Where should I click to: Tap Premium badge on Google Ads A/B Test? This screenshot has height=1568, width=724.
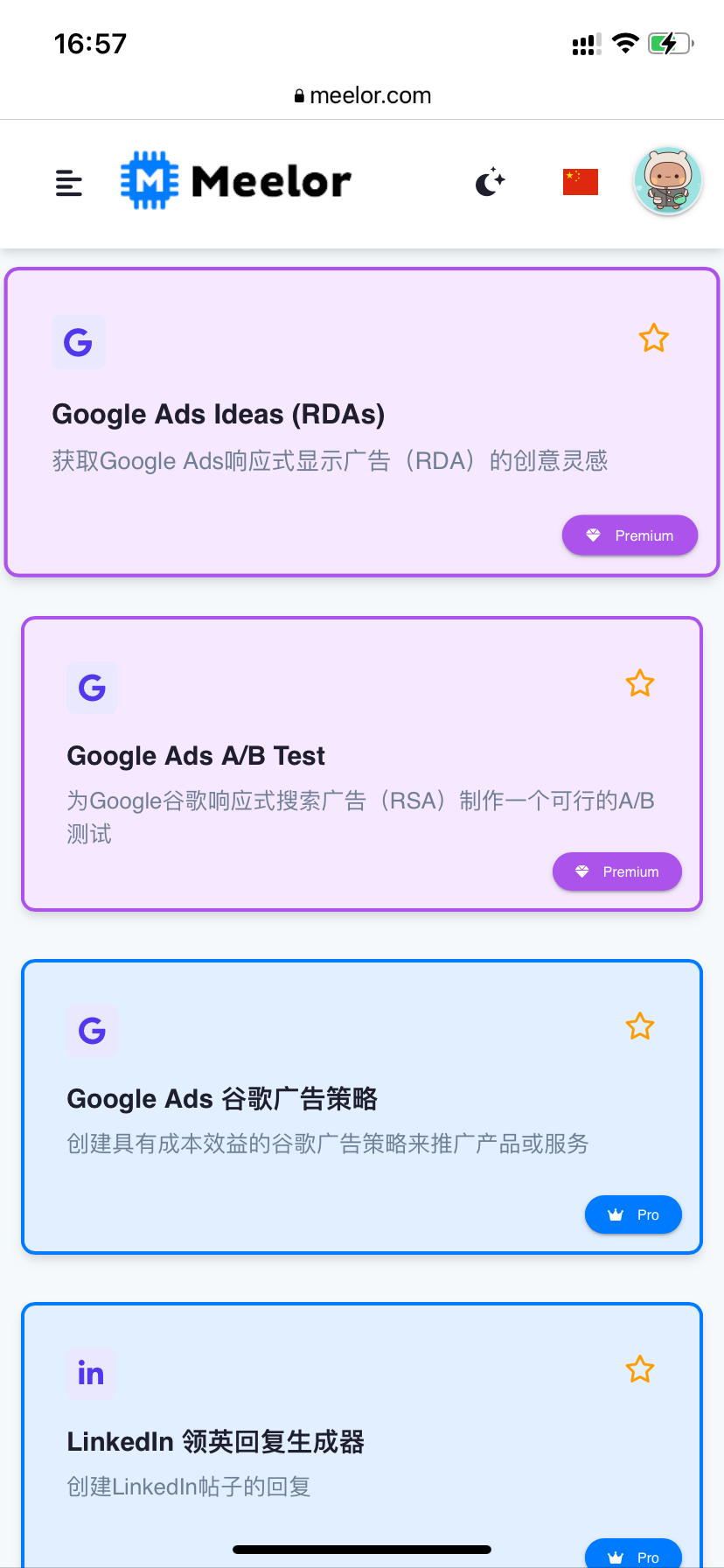(617, 871)
